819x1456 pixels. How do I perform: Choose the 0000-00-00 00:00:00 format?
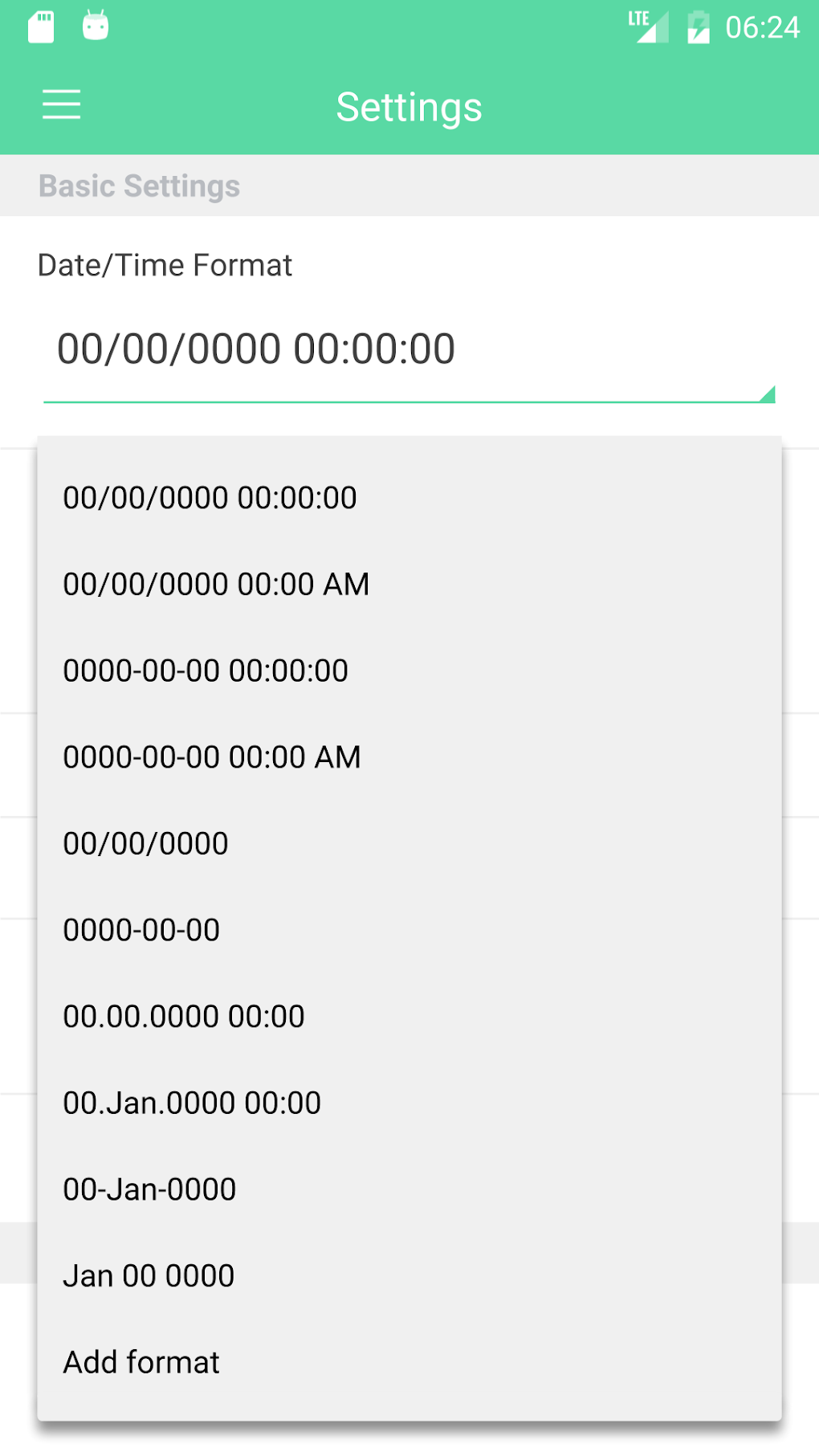(205, 670)
